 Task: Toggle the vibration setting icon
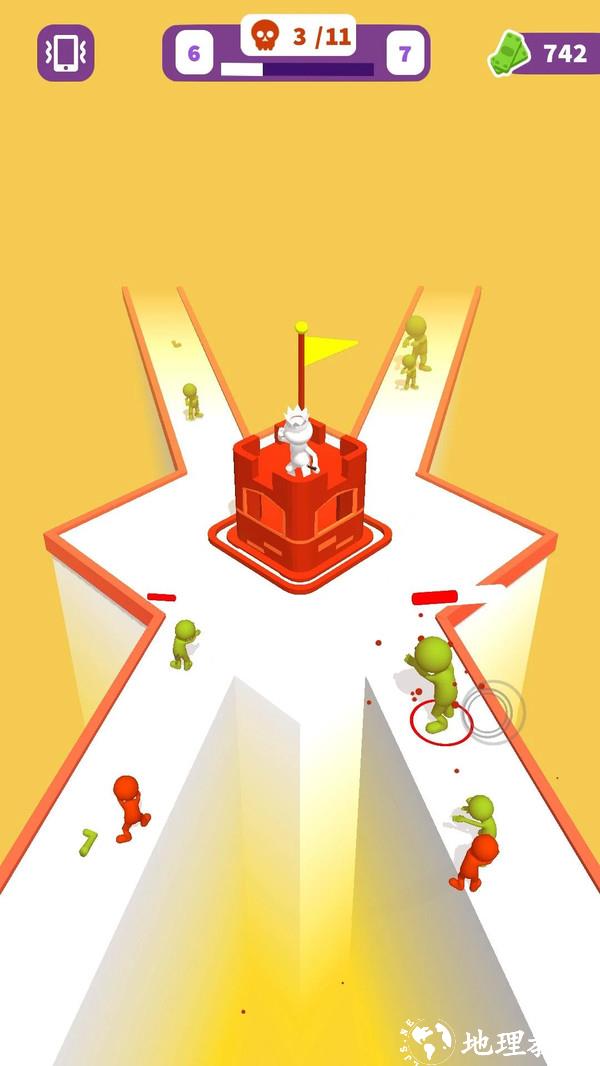click(x=65, y=53)
